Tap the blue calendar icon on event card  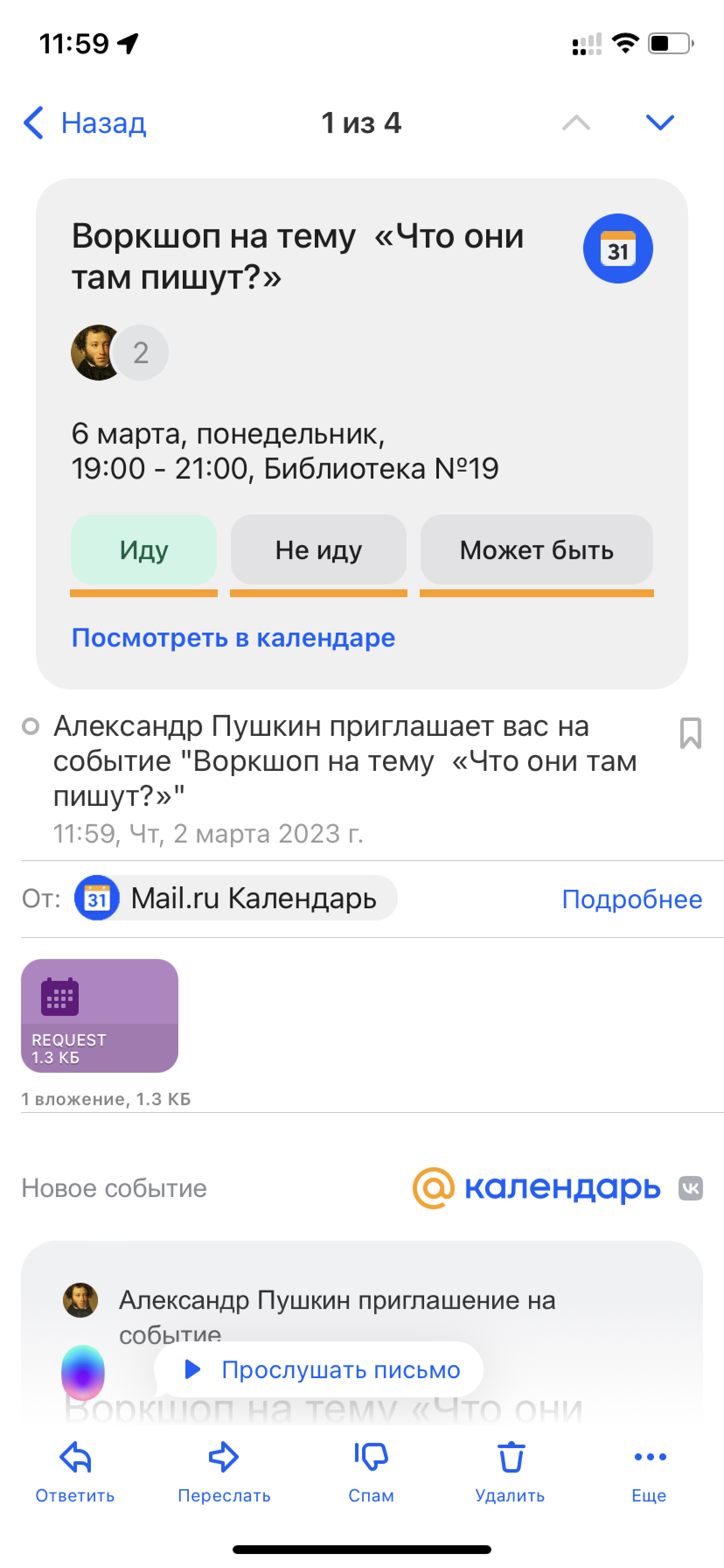(x=617, y=248)
